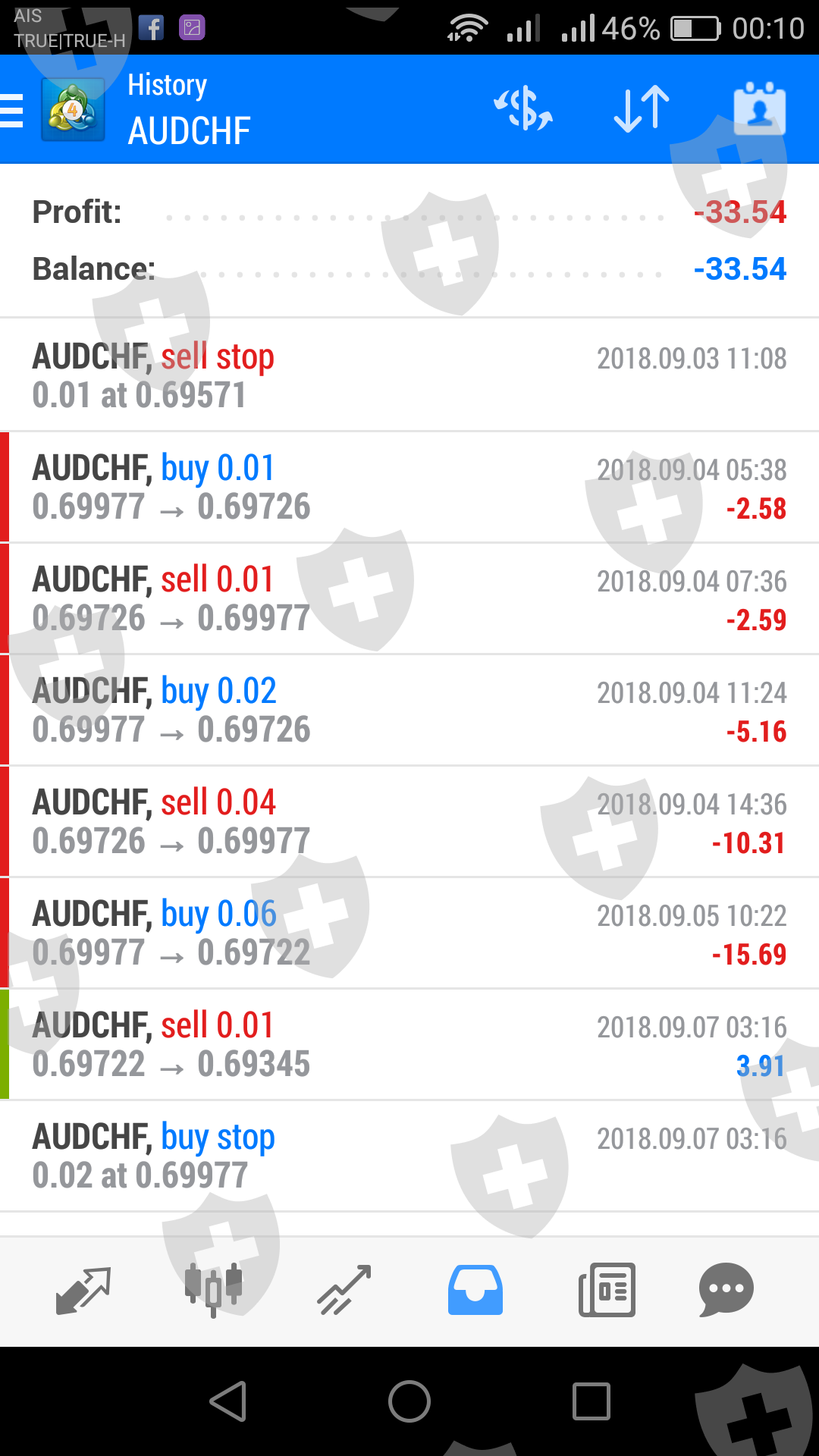Switch to the Chart tab
This screenshot has height=1456, width=819.
click(x=214, y=1289)
